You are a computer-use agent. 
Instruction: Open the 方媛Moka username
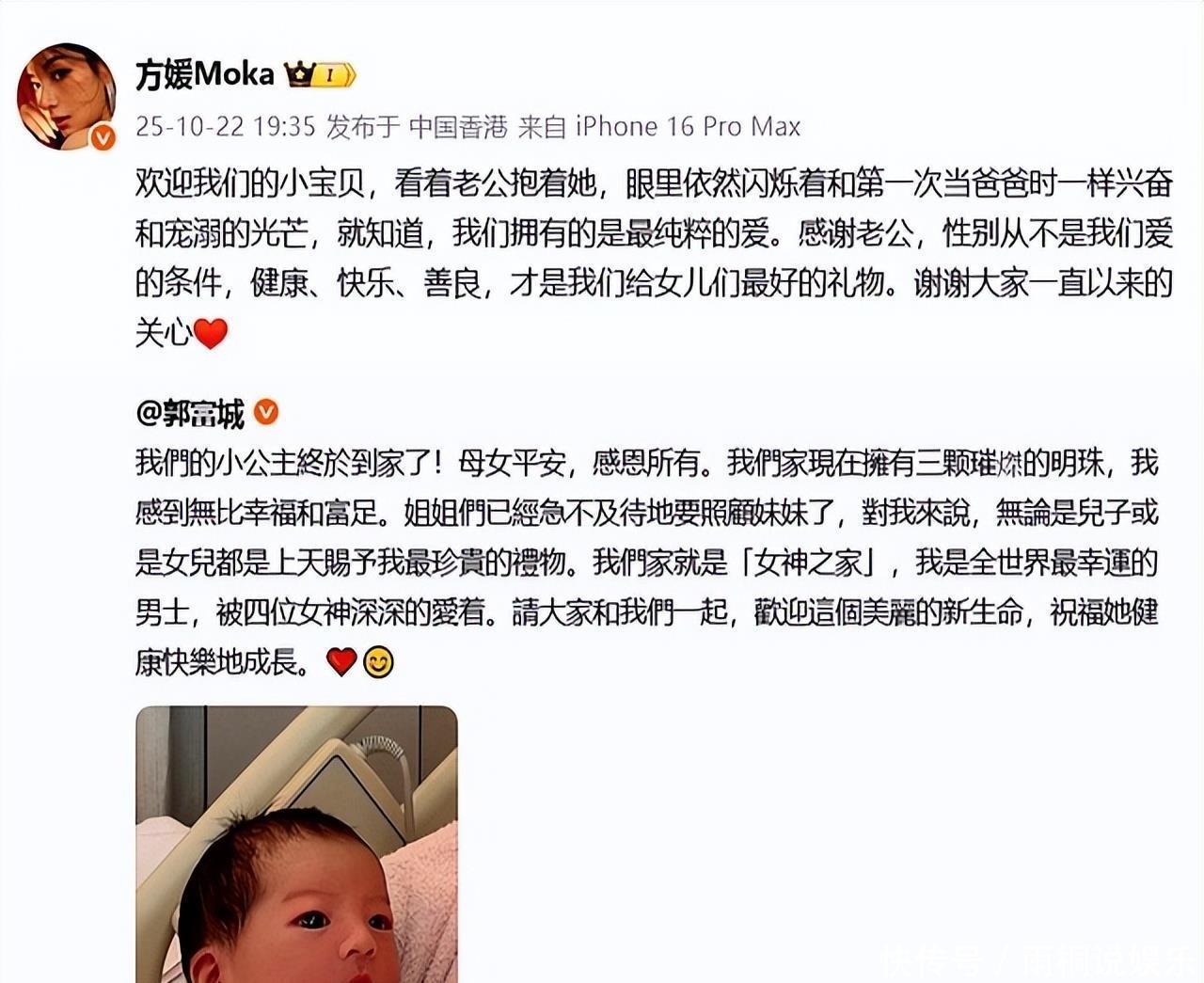coord(205,74)
